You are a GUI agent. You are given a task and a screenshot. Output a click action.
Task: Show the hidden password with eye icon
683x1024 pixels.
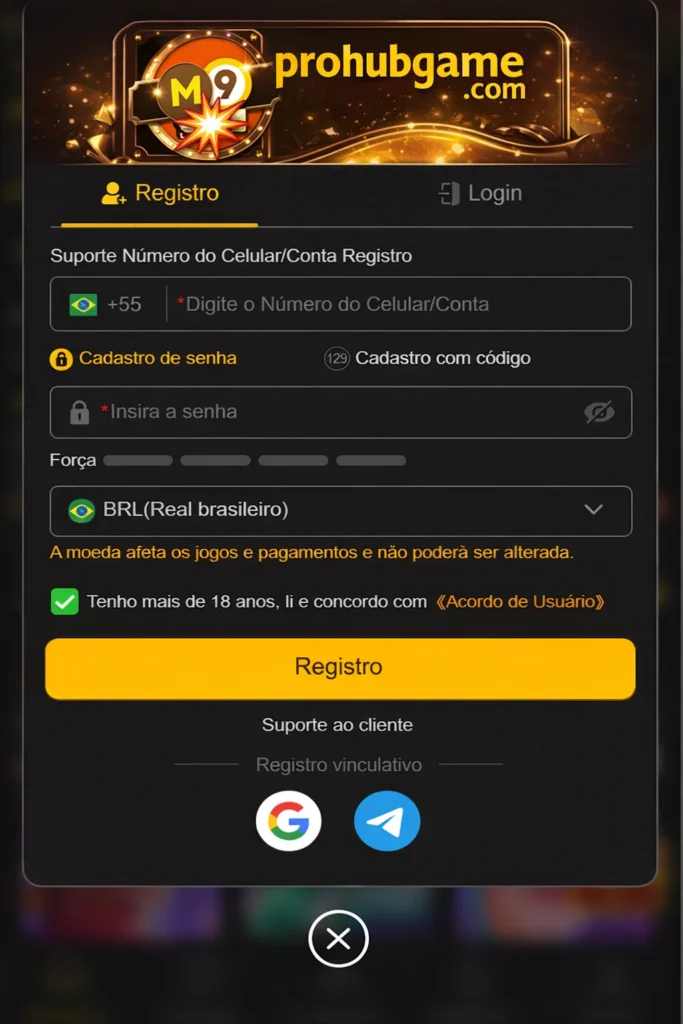pyautogui.click(x=599, y=412)
